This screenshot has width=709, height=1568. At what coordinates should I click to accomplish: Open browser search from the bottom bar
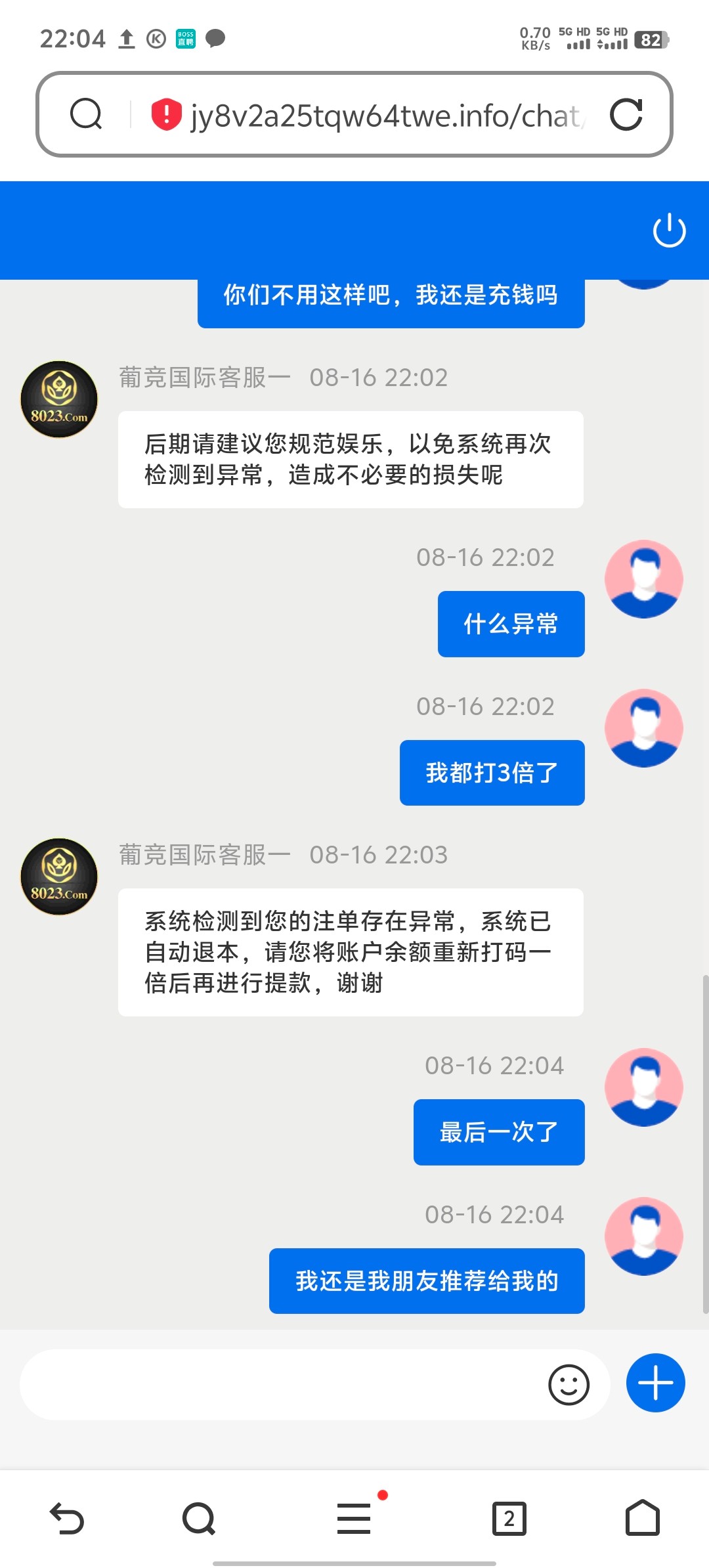pyautogui.click(x=197, y=1517)
